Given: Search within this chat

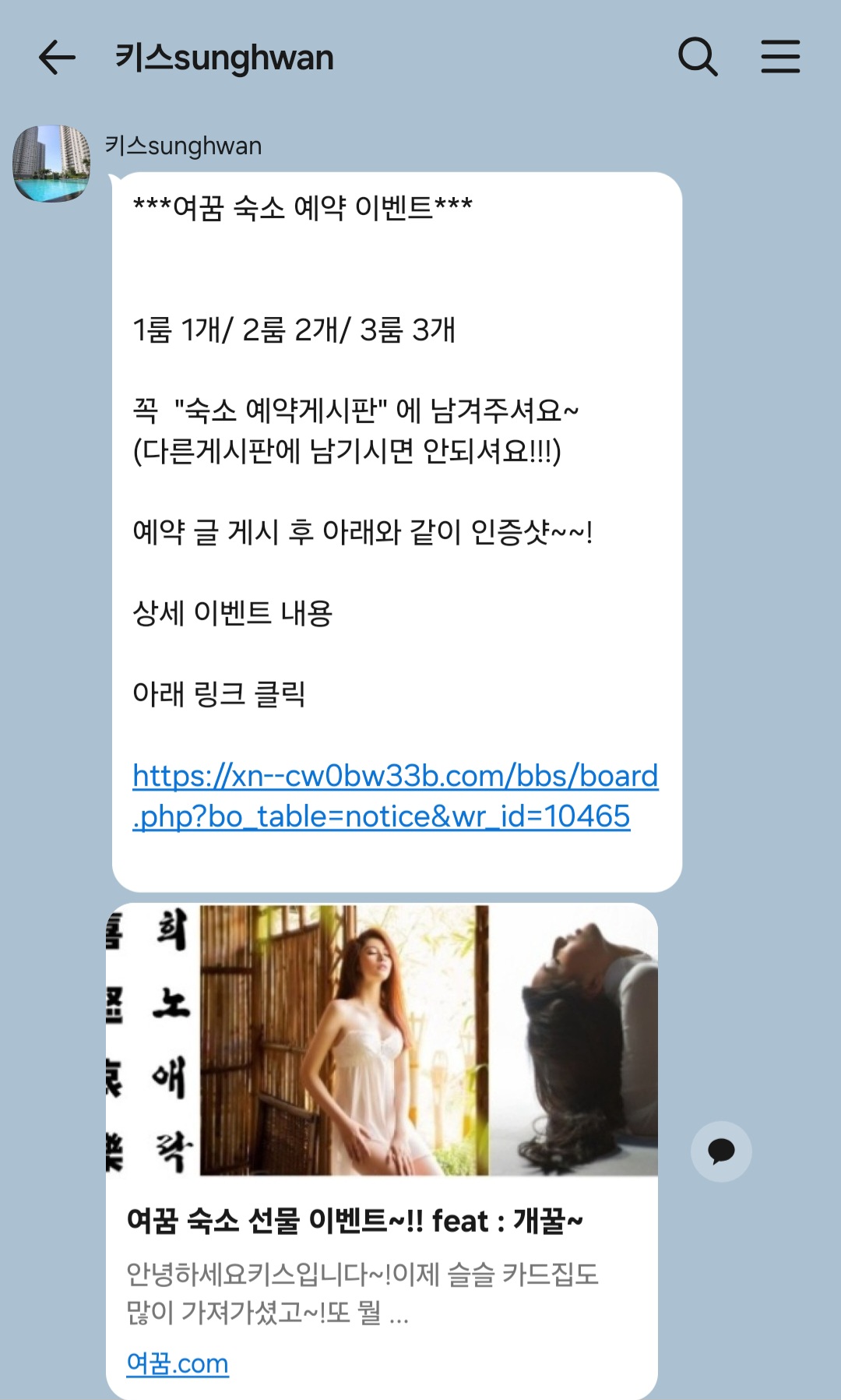Looking at the screenshot, I should click(697, 57).
